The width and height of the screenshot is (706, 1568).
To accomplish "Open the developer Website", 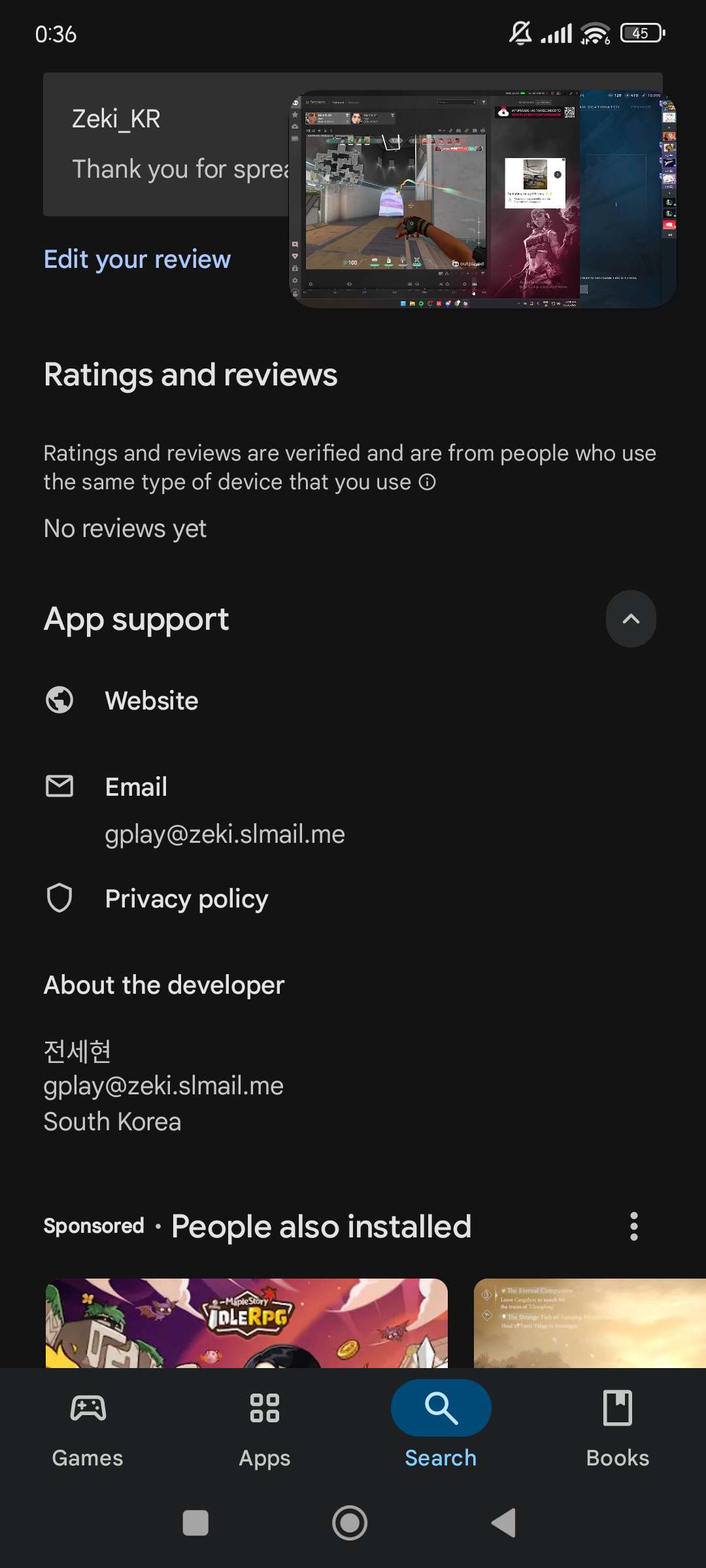I will tap(152, 700).
